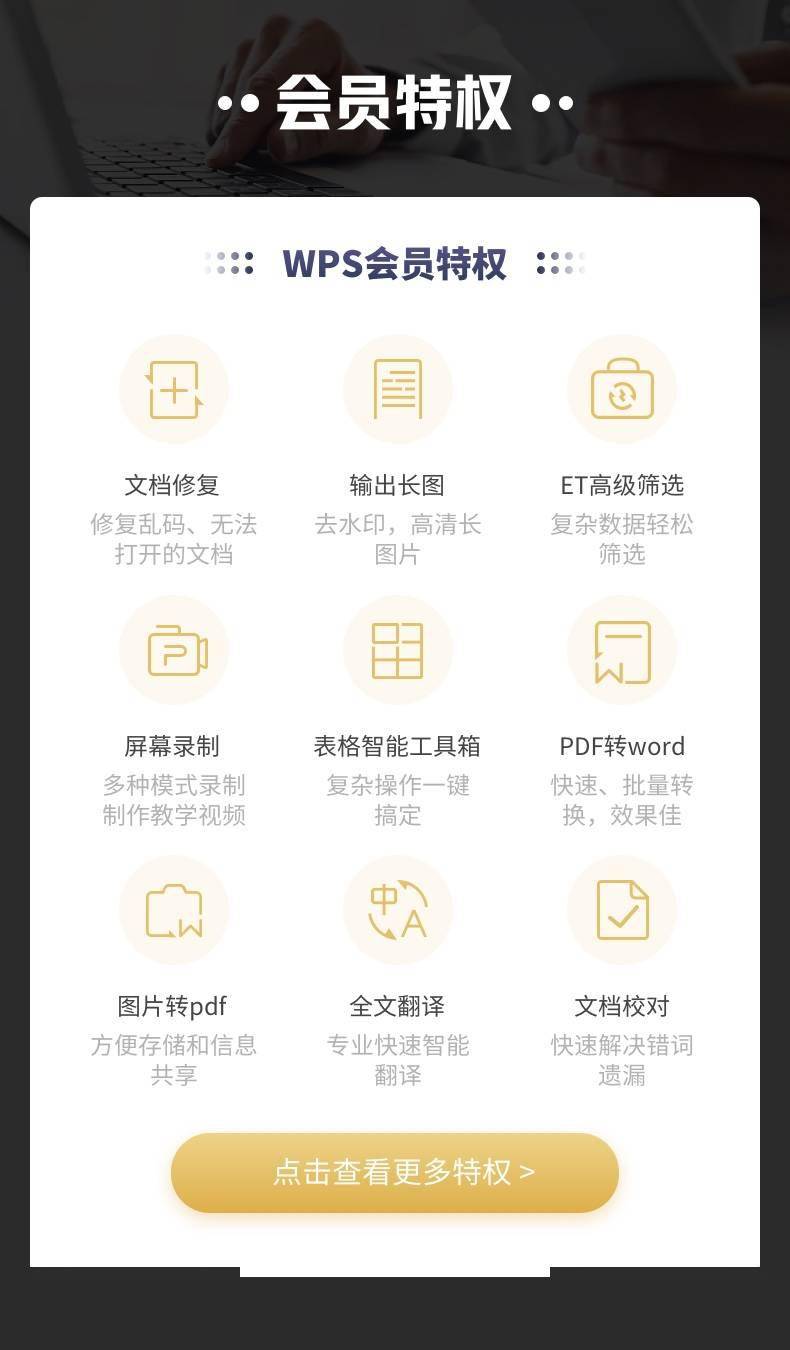Click the 表格智能工具箱 smart toolbox icon

pos(397,649)
